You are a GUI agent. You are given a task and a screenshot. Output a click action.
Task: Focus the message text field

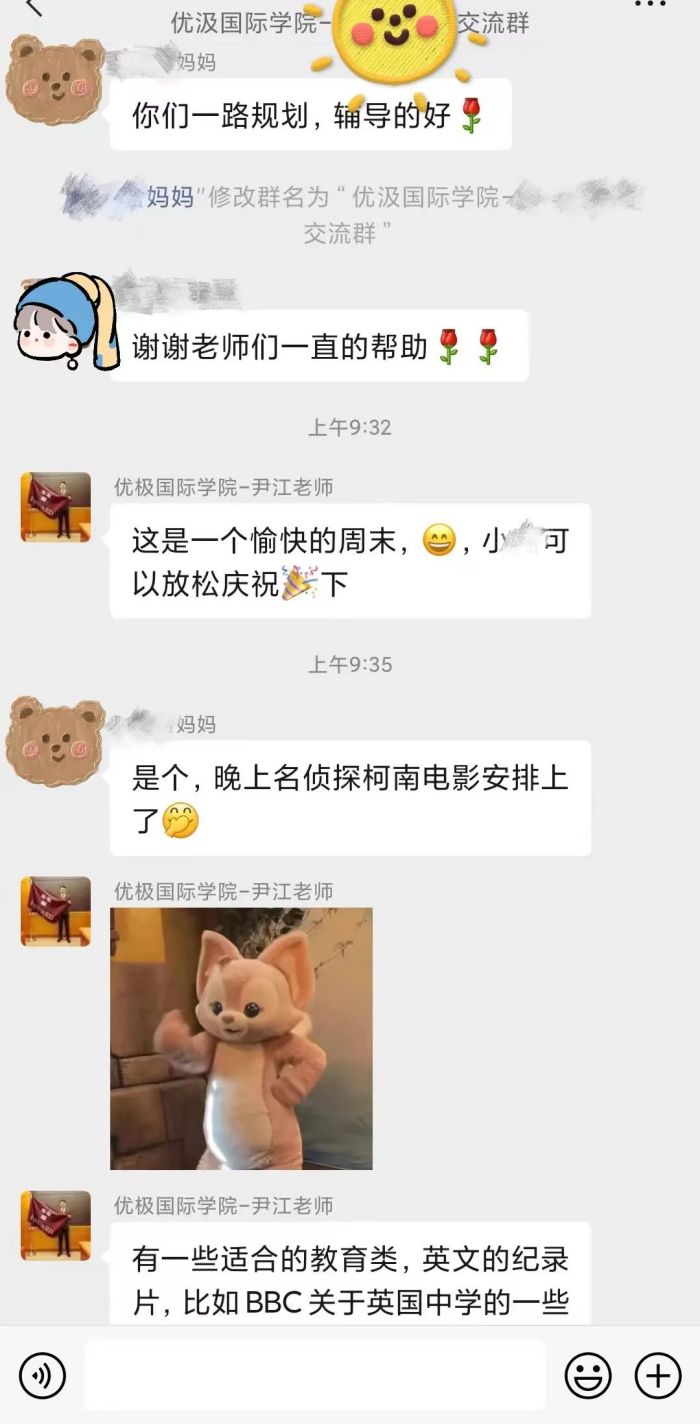[315, 1376]
